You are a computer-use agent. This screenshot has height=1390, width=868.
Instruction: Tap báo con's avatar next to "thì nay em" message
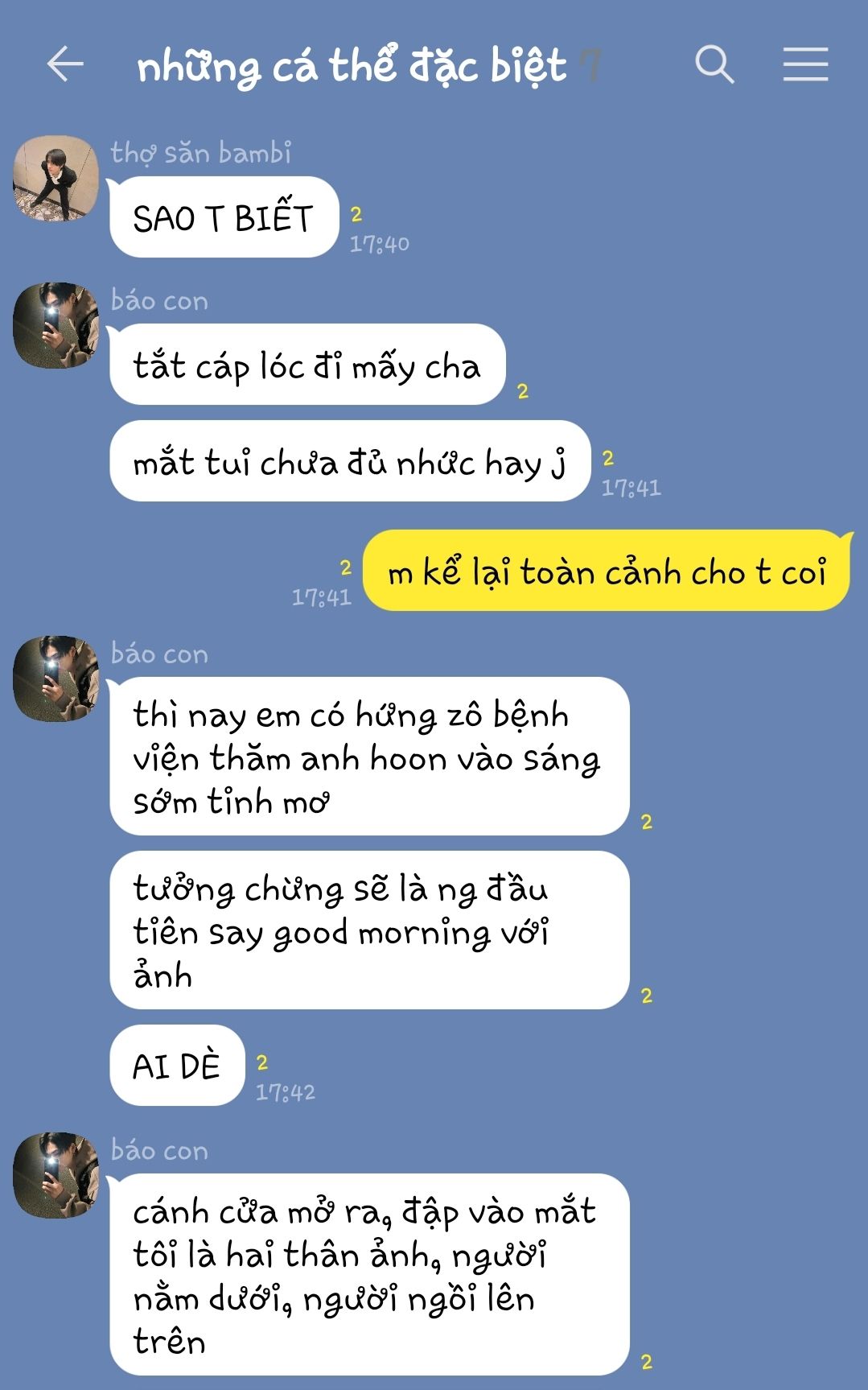[56, 679]
